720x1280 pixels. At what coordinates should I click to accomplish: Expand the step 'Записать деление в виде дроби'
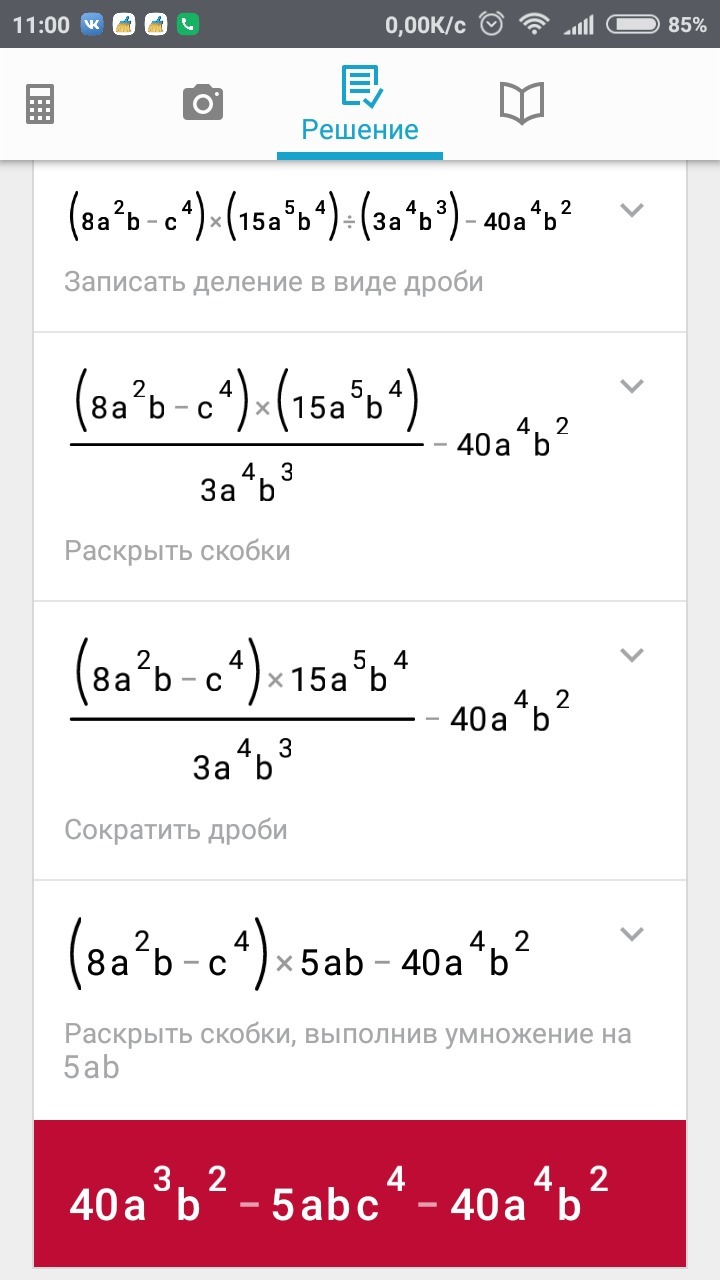tap(631, 210)
